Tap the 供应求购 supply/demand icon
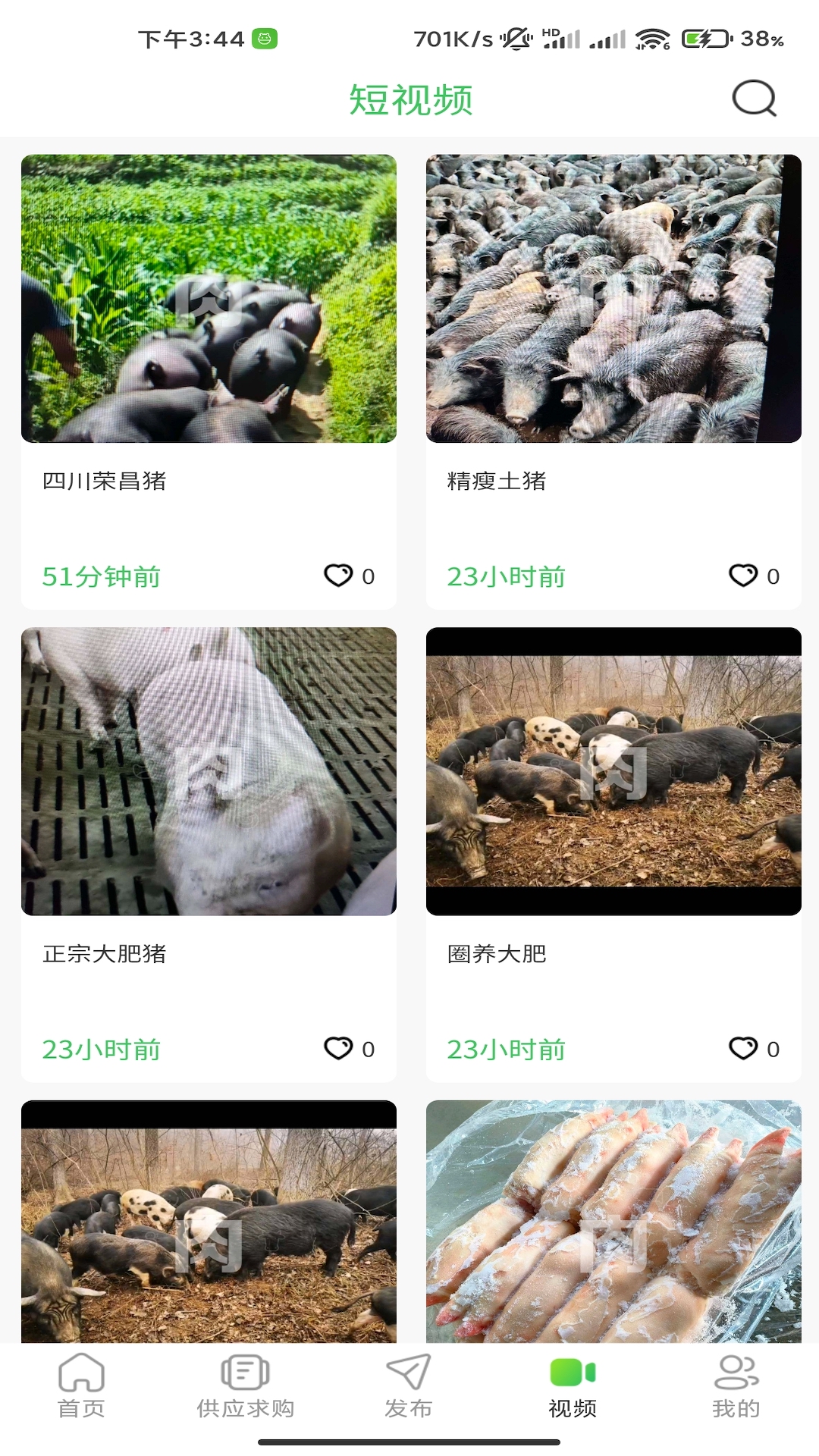Viewport: 819px width, 1456px height. pos(245,1371)
